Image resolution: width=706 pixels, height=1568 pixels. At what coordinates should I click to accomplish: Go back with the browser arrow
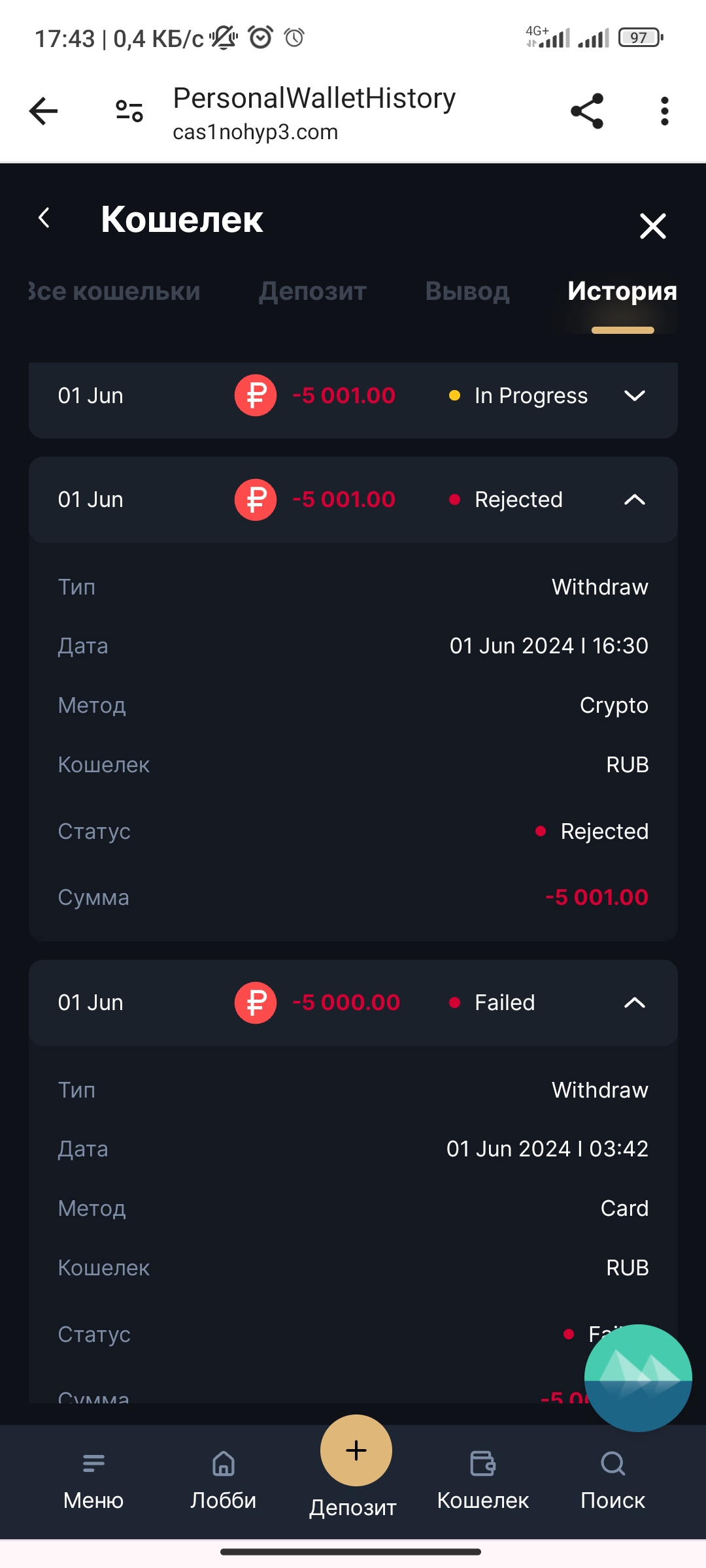pos(44,111)
